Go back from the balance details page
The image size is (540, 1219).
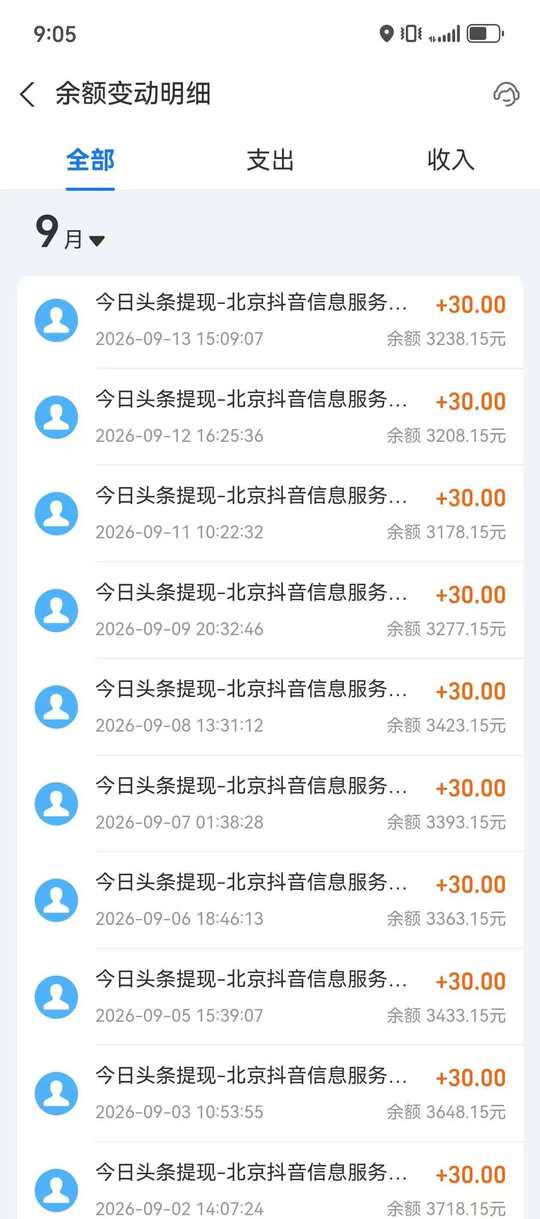[27, 95]
